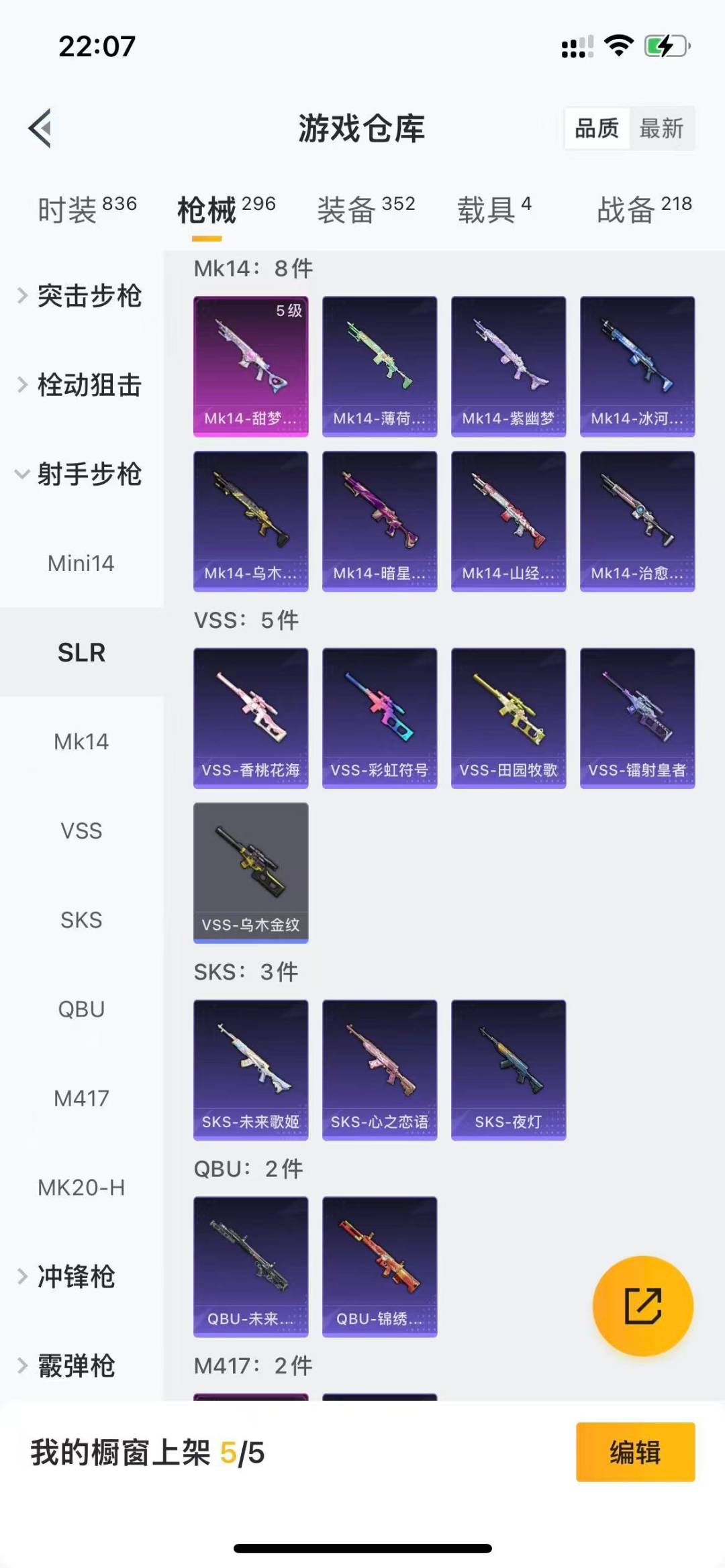Open the 战备 tab
The height and width of the screenshot is (1568, 725).
coord(644,209)
